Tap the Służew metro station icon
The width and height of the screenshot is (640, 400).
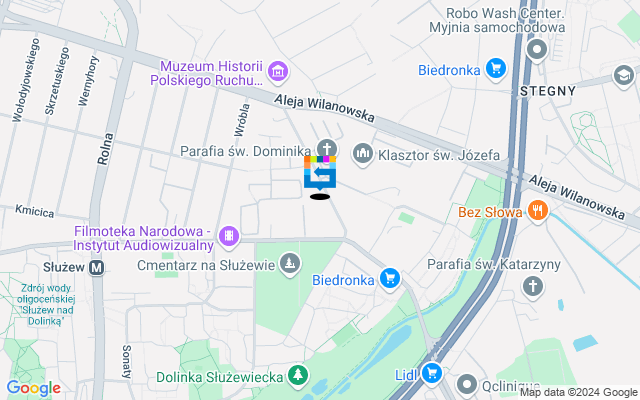point(97,267)
